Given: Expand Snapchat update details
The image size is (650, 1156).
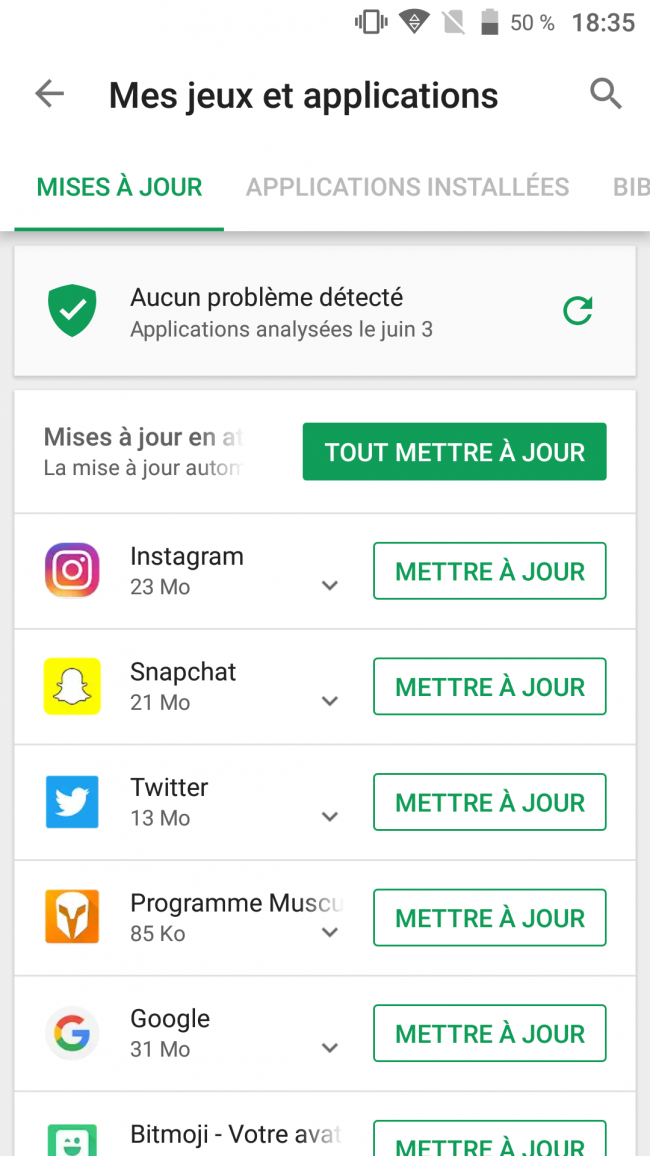Looking at the screenshot, I should click(330, 702).
